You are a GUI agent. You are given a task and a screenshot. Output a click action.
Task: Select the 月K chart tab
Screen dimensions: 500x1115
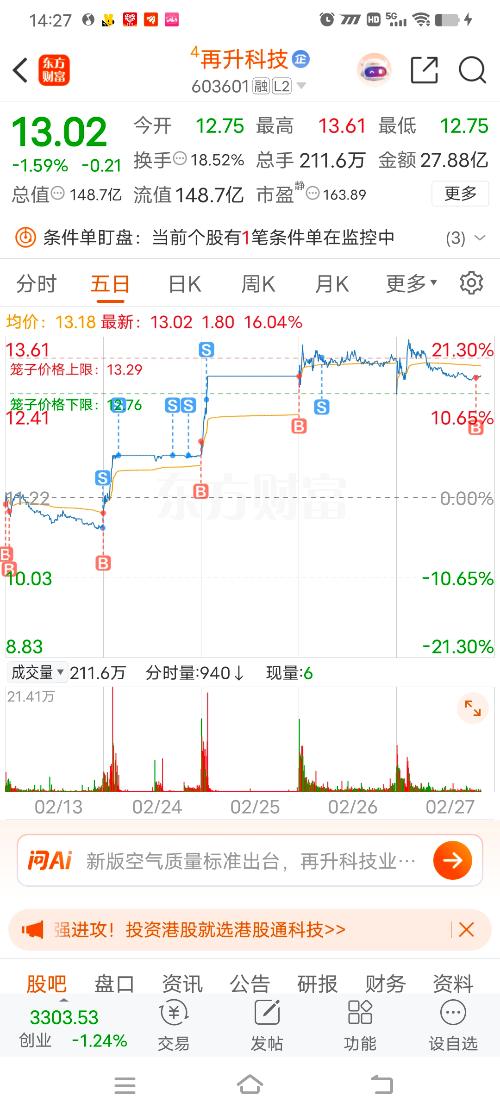point(331,284)
